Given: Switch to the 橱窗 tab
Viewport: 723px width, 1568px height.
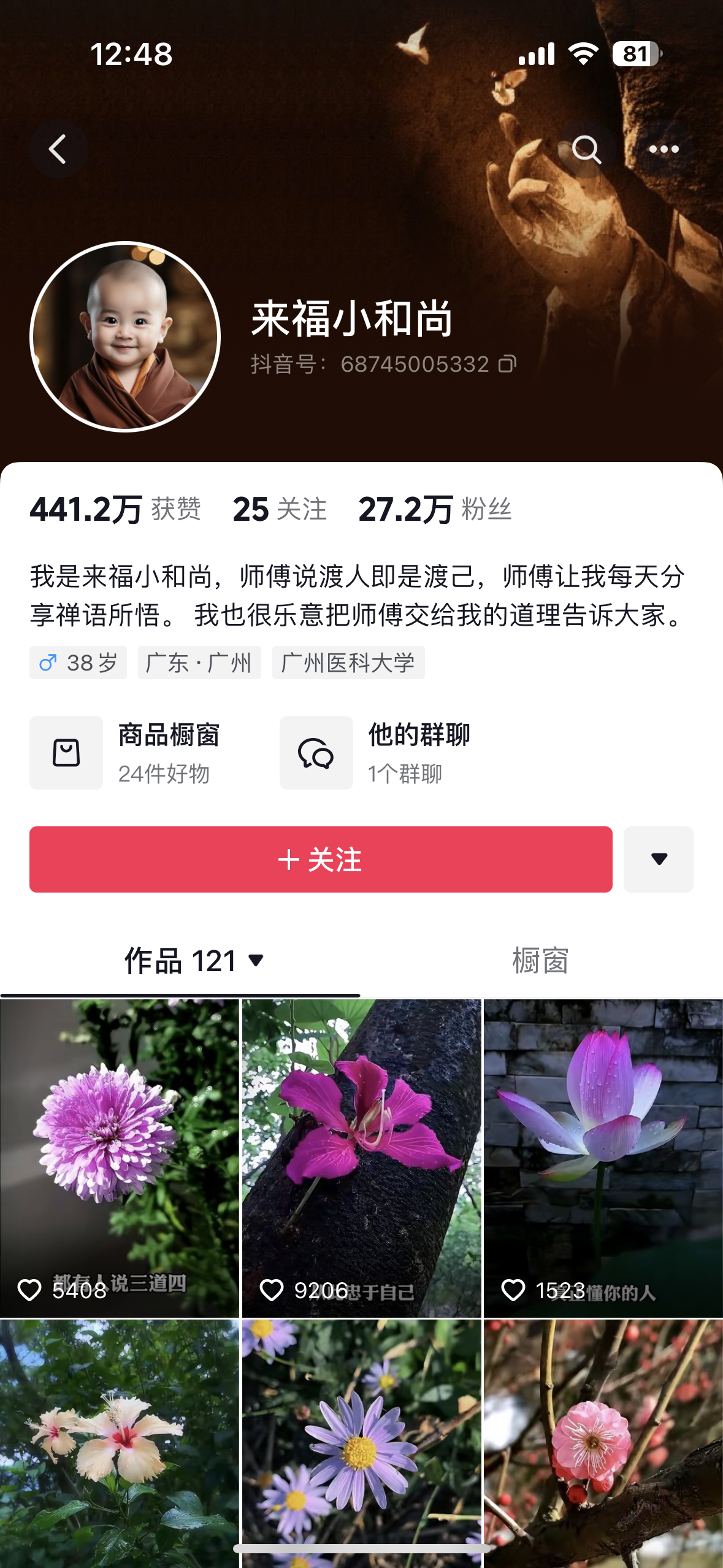Looking at the screenshot, I should coord(540,961).
